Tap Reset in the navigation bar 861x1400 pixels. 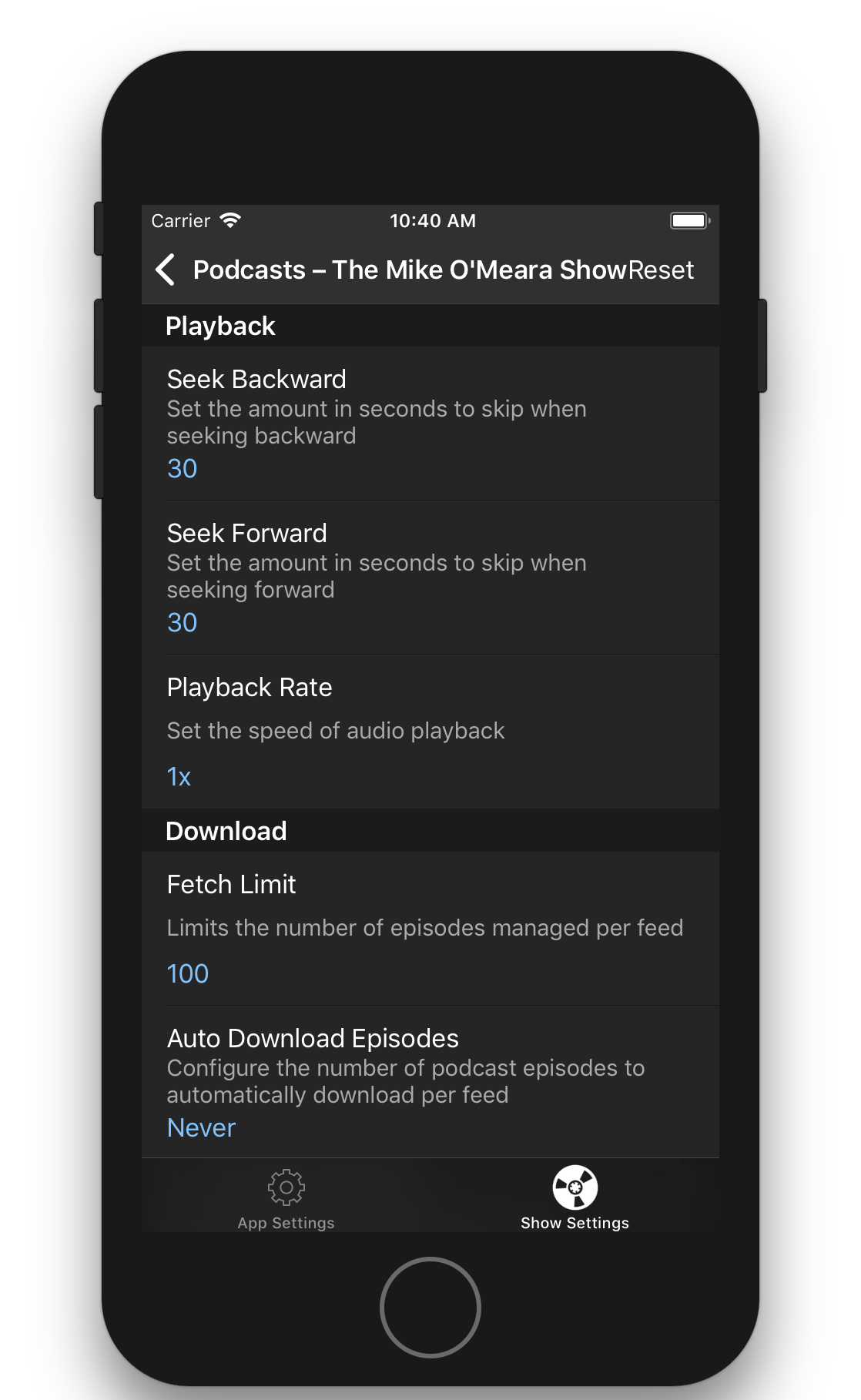point(661,270)
